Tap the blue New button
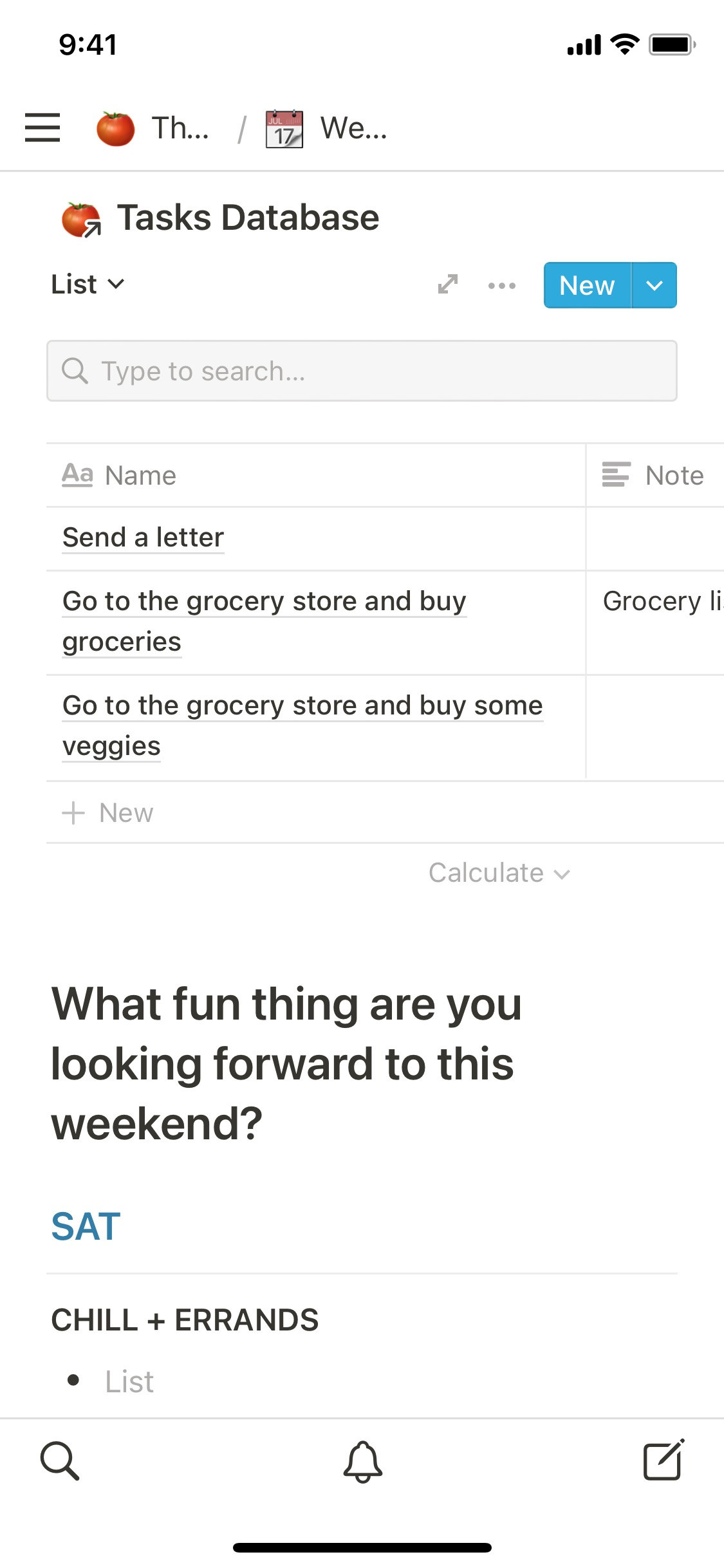Screen dimensions: 724x1568 coord(587,285)
